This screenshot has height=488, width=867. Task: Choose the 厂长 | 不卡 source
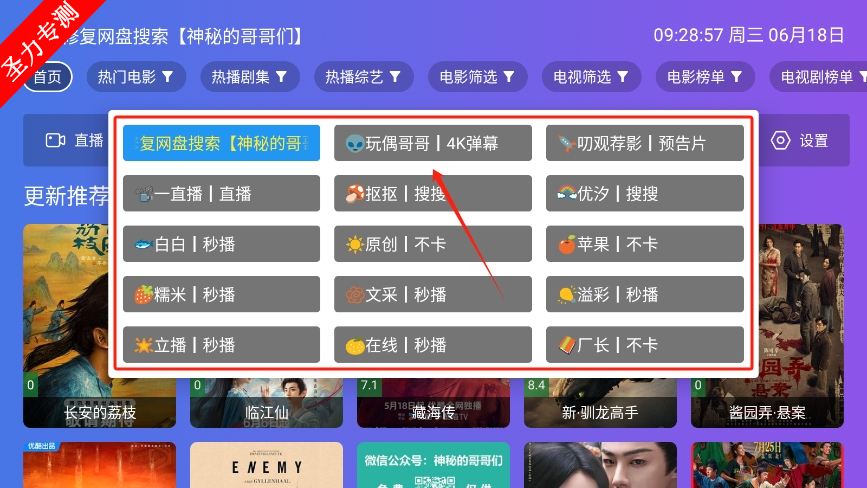(644, 345)
